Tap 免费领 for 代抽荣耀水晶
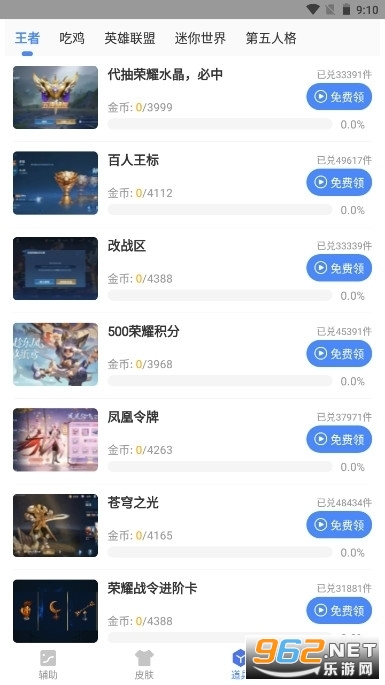Viewport: 385px width, 685px height. [339, 97]
